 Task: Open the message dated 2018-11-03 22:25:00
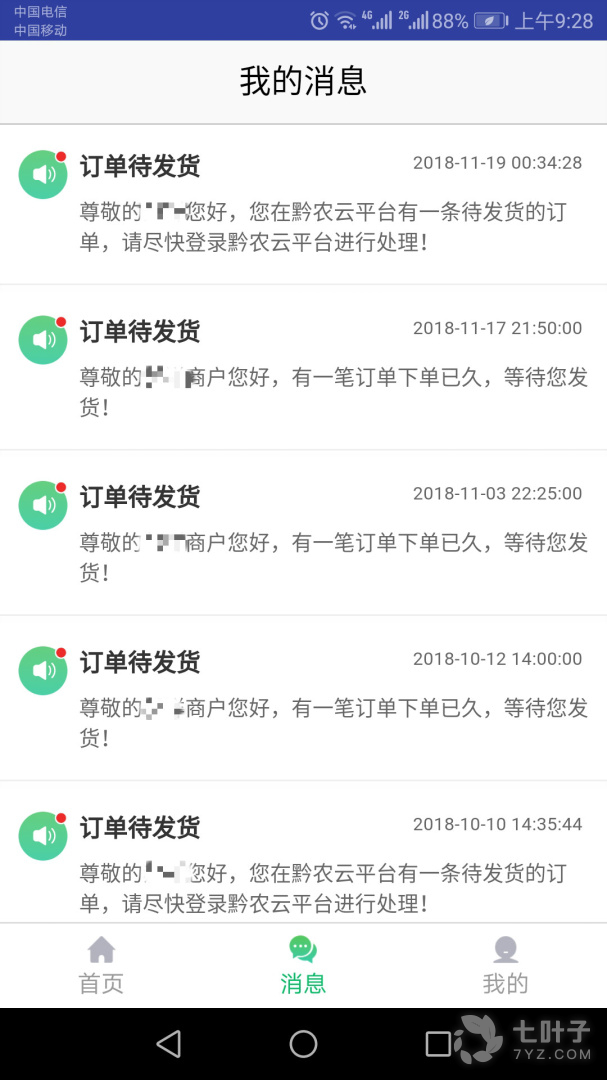tap(303, 533)
